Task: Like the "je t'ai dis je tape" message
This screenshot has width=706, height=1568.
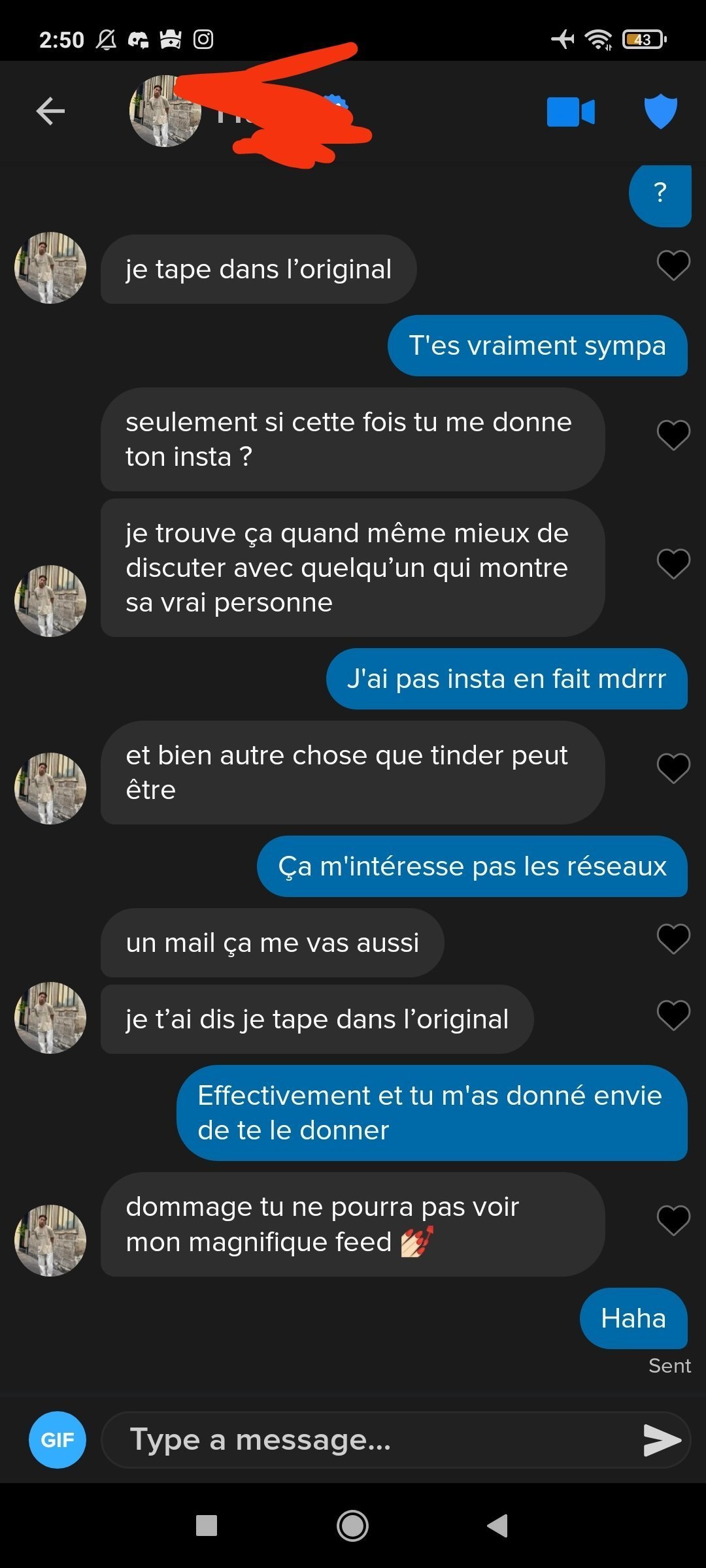Action: click(673, 1015)
